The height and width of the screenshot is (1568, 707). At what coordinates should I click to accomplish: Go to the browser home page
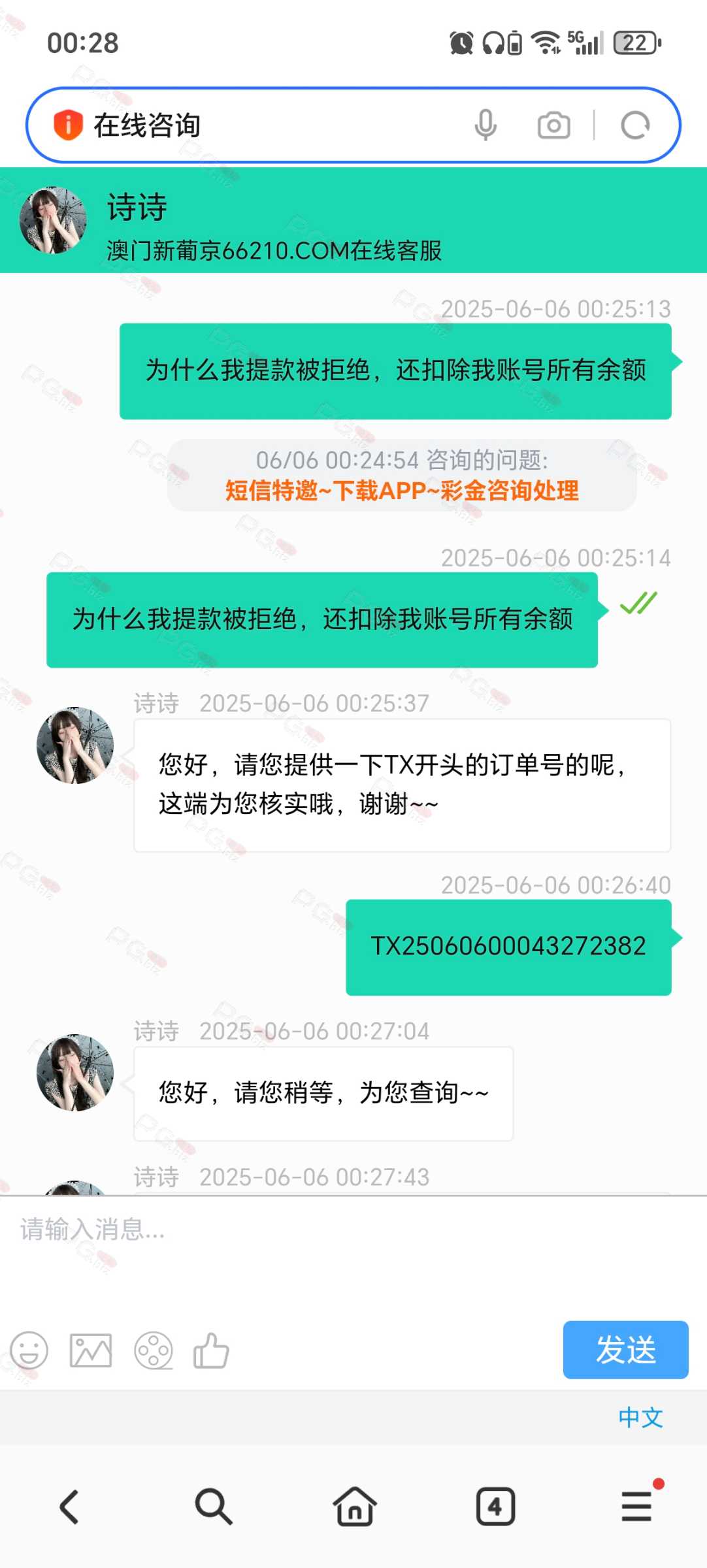(355, 1507)
